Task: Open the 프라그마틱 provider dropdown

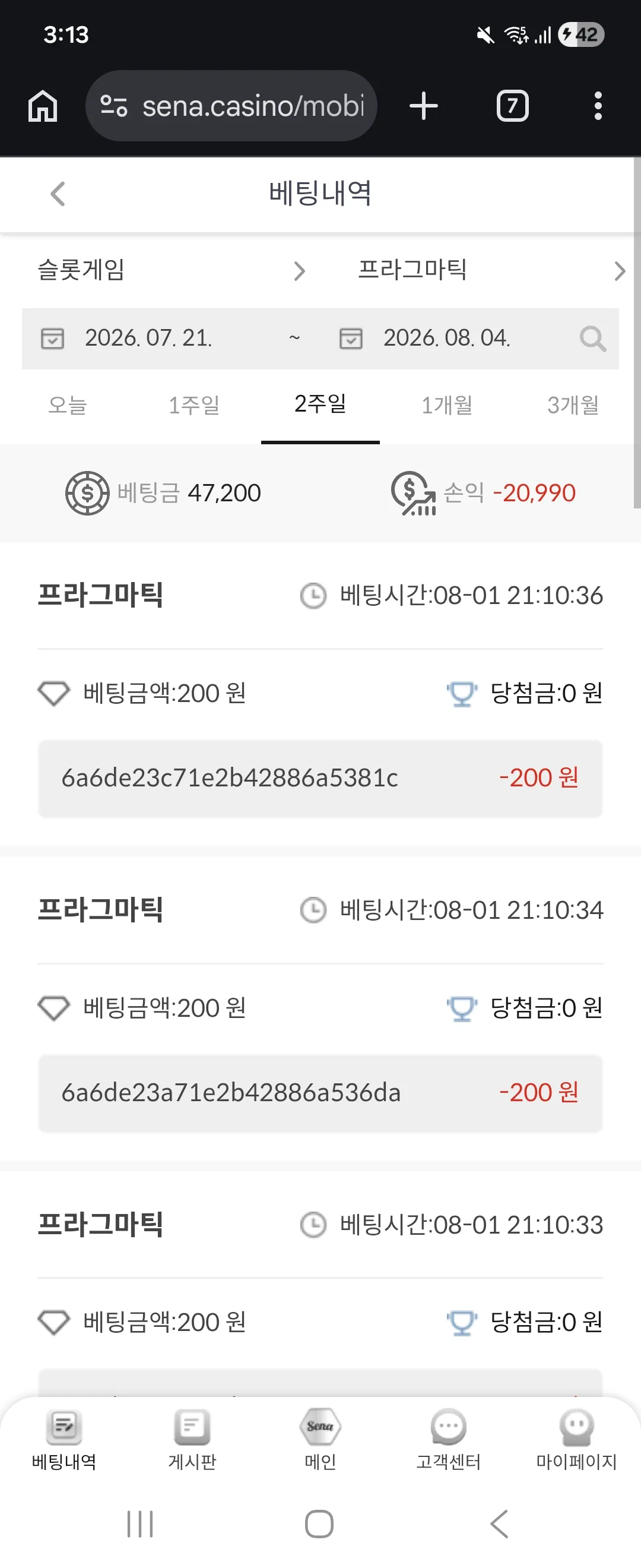Action: pos(490,270)
